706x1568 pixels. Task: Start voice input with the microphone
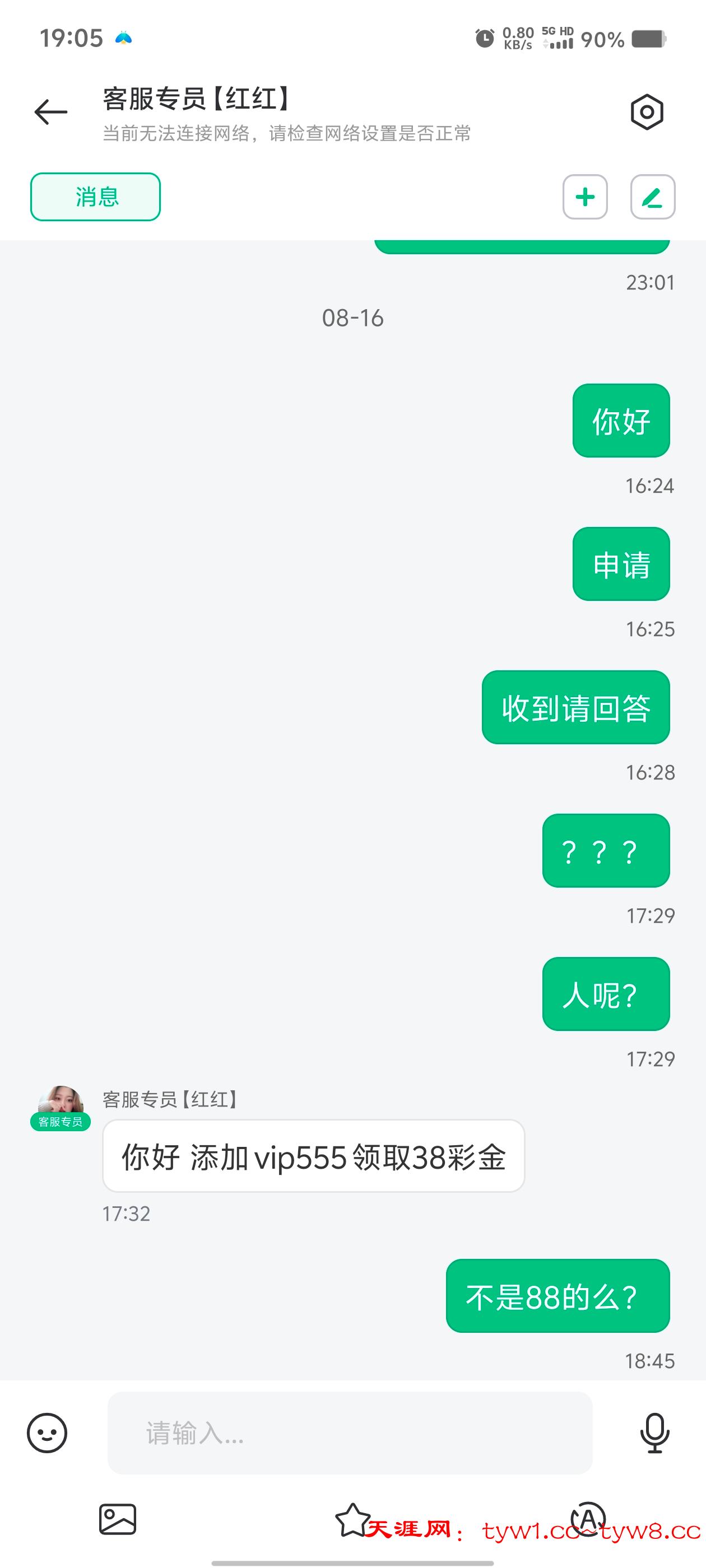click(654, 1433)
